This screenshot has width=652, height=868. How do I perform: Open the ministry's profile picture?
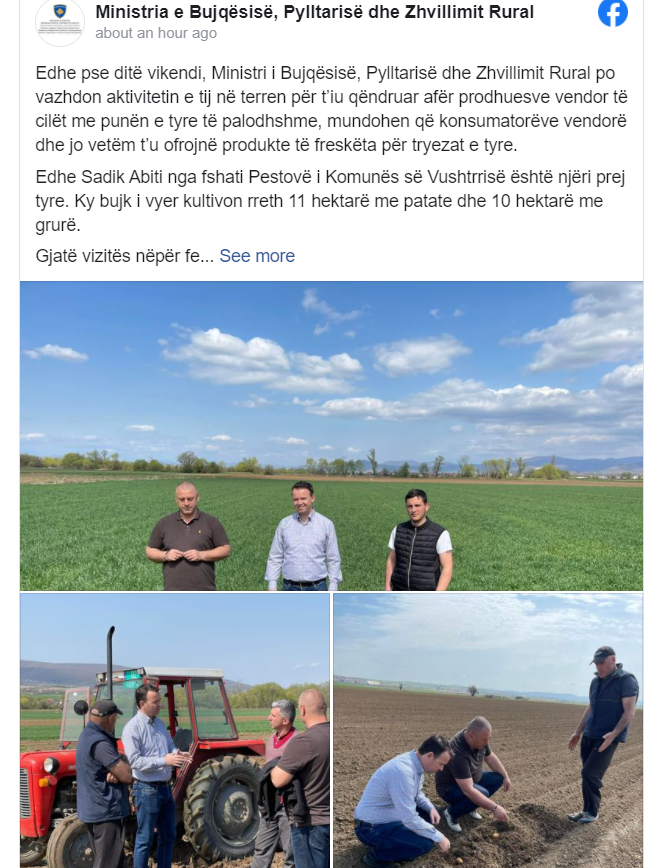(x=60, y=21)
